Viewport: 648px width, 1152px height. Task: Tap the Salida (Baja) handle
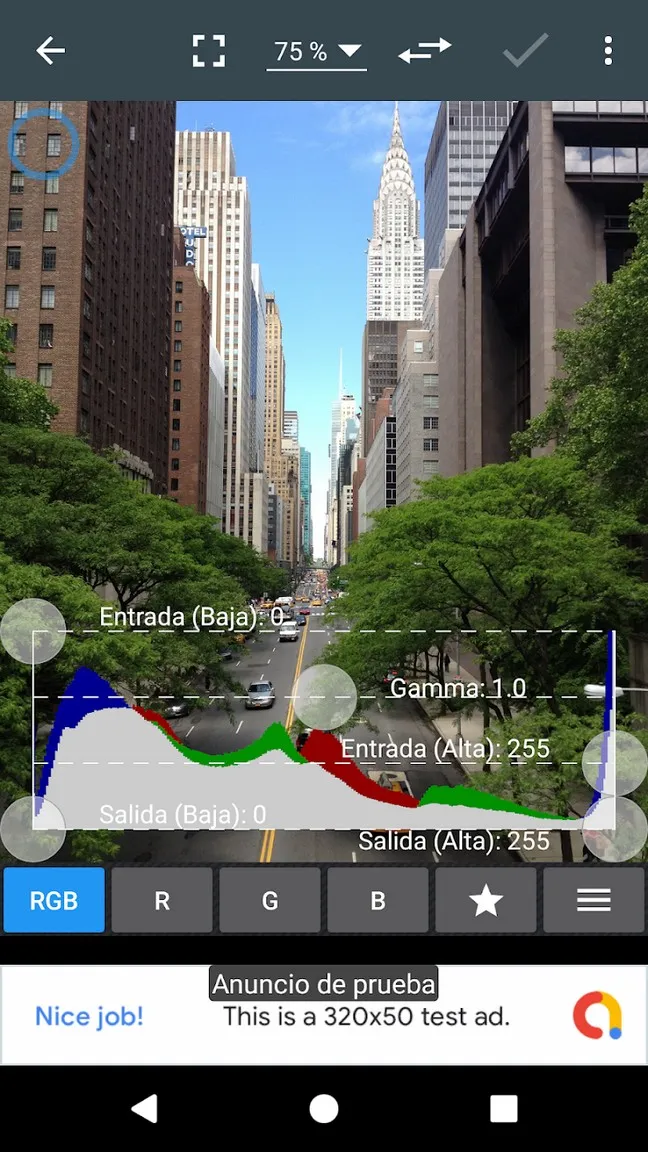pyautogui.click(x=33, y=829)
